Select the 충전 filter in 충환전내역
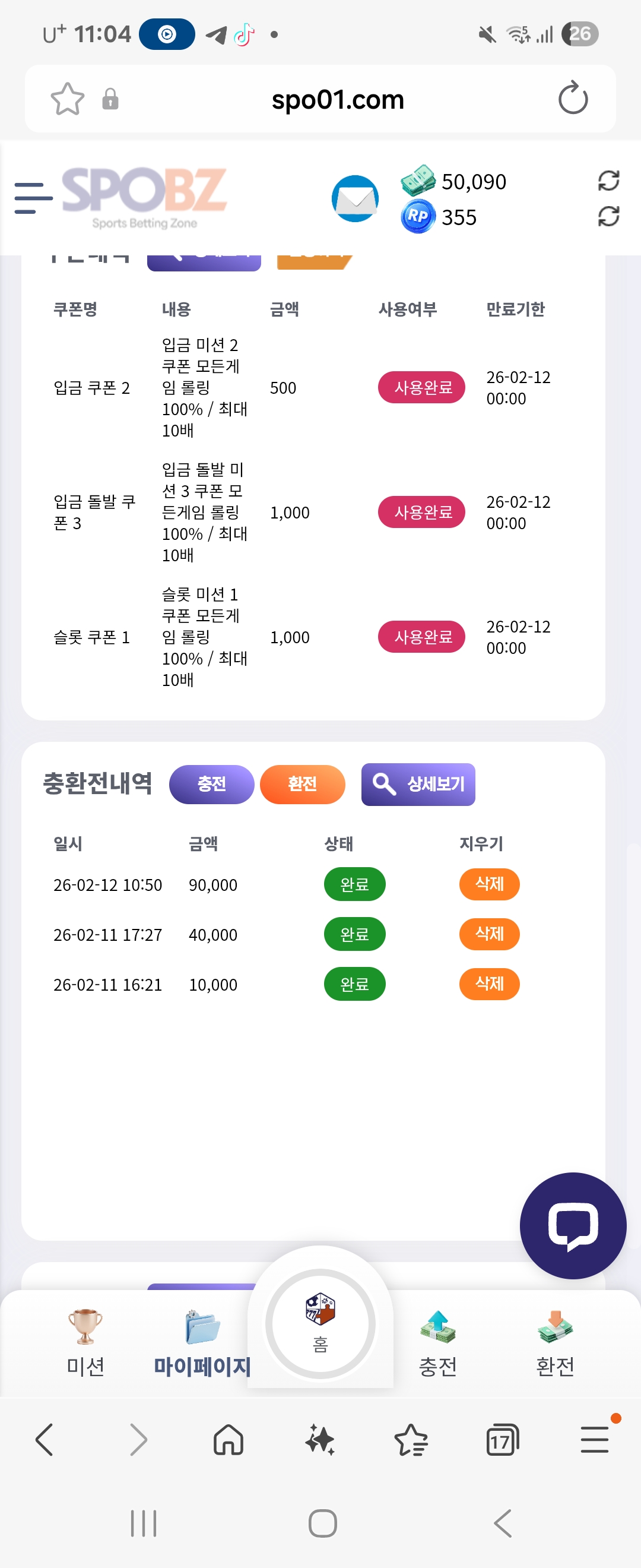The image size is (641, 1568). click(x=211, y=784)
